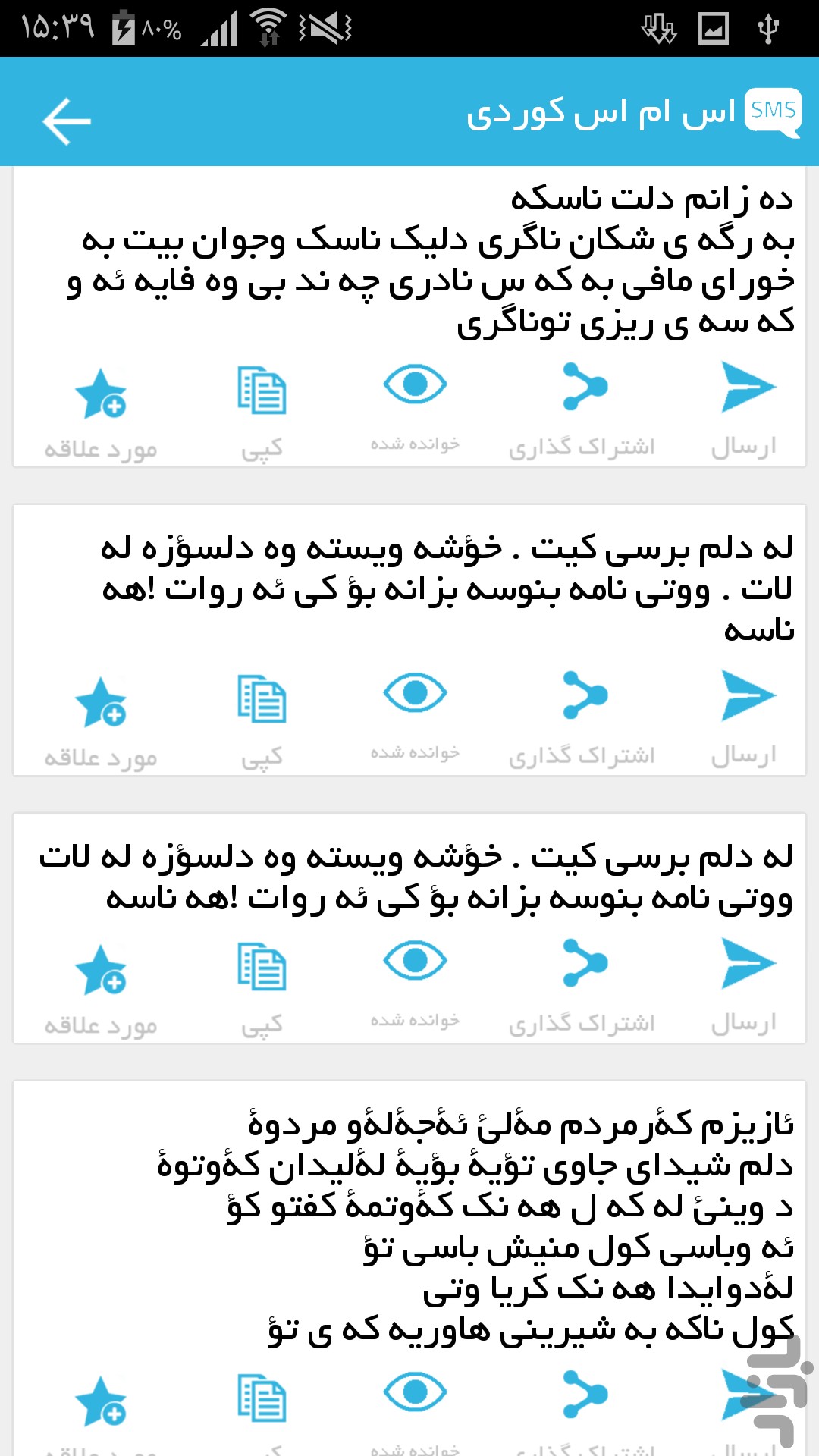Screen dimensions: 819x1456
Task: Go back using the header arrow
Action: coord(67,121)
